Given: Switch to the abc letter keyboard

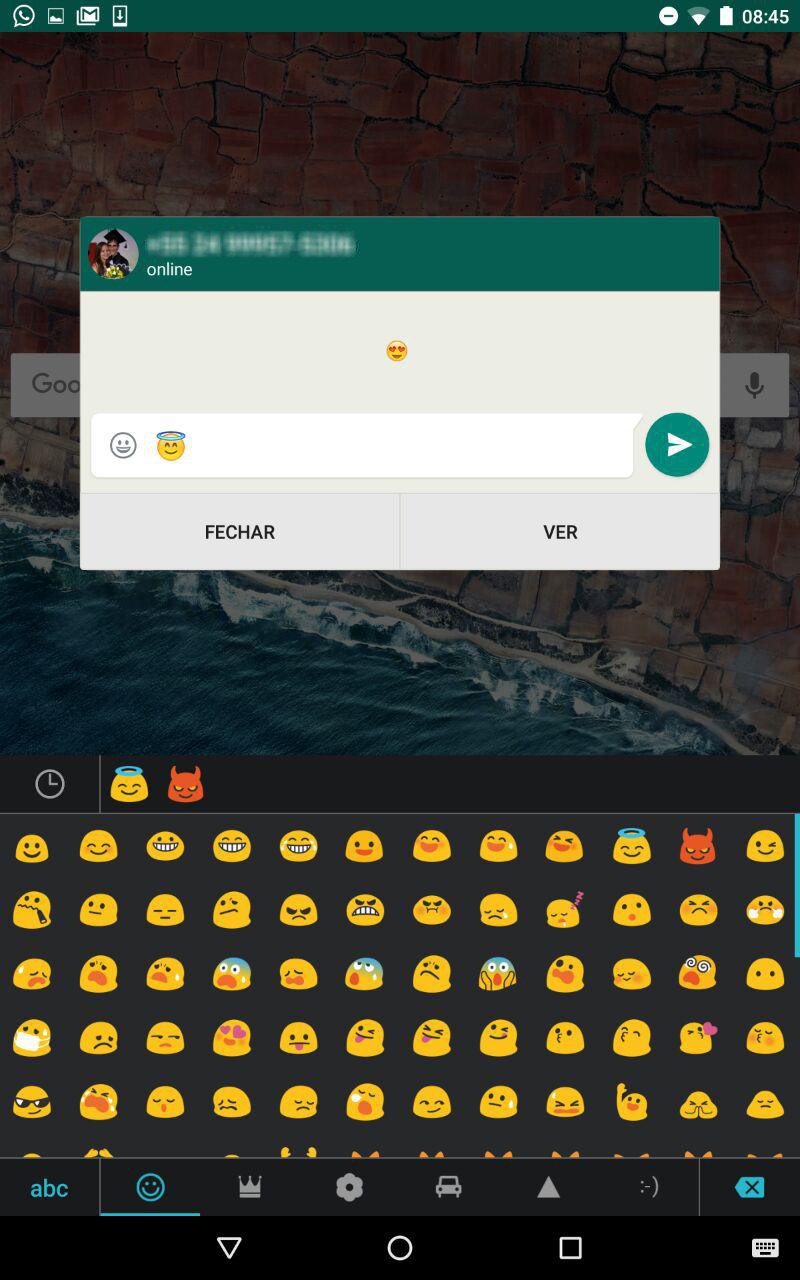Looking at the screenshot, I should pos(49,1187).
